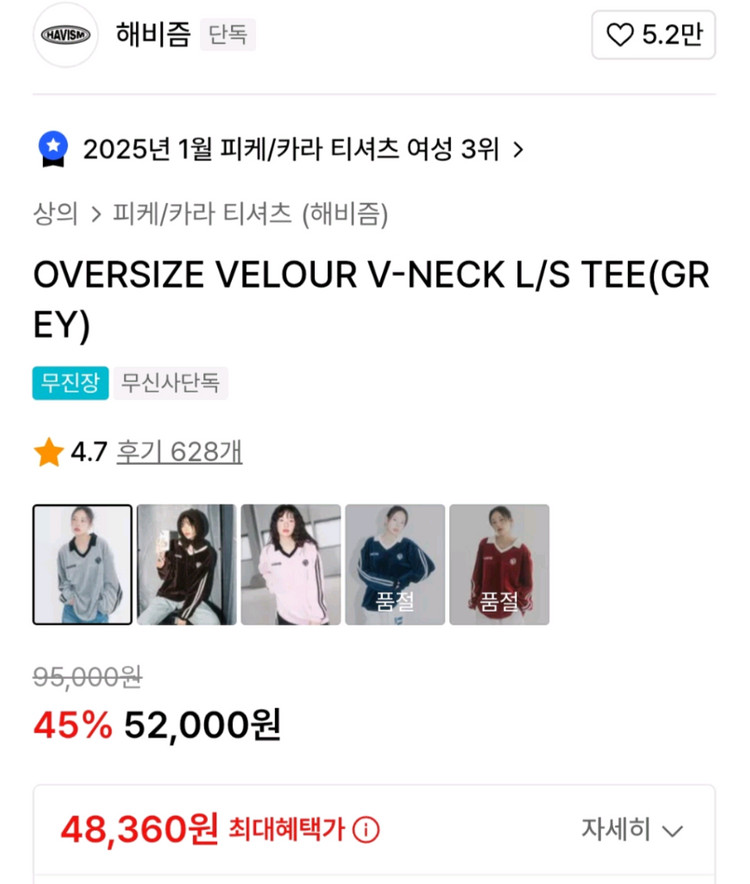Click the teal 무진장 badge
750x884 pixels.
pos(70,383)
